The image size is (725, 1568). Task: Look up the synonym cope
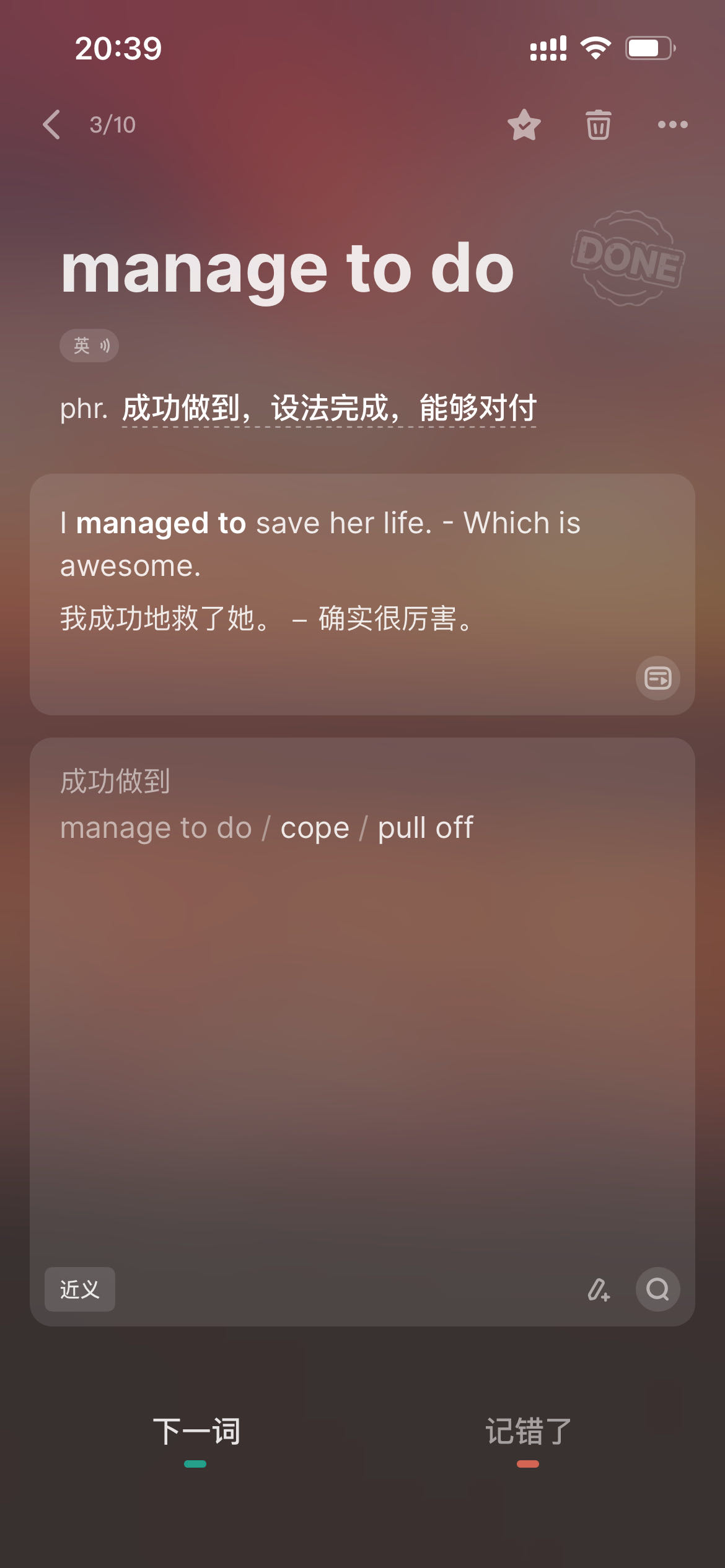[315, 828]
